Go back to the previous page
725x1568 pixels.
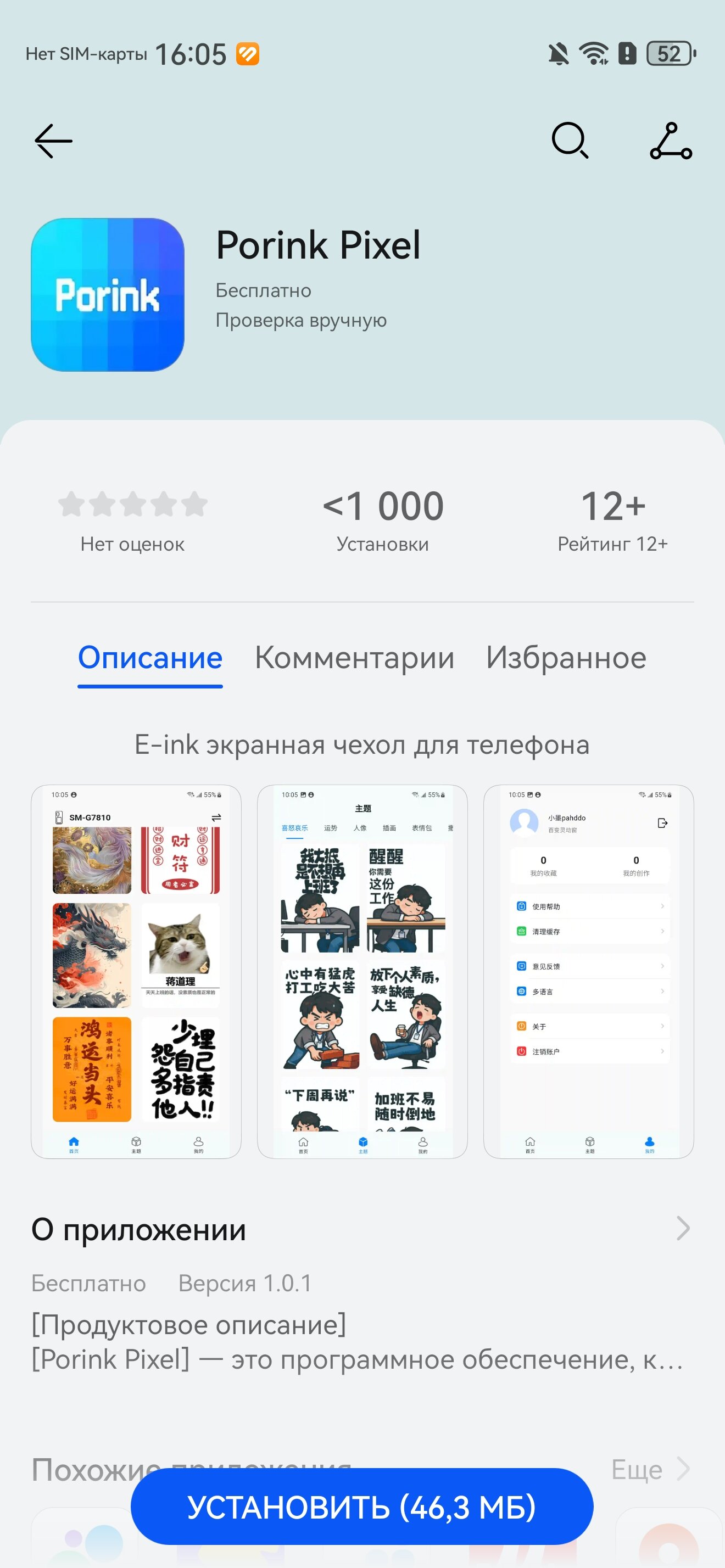(54, 141)
